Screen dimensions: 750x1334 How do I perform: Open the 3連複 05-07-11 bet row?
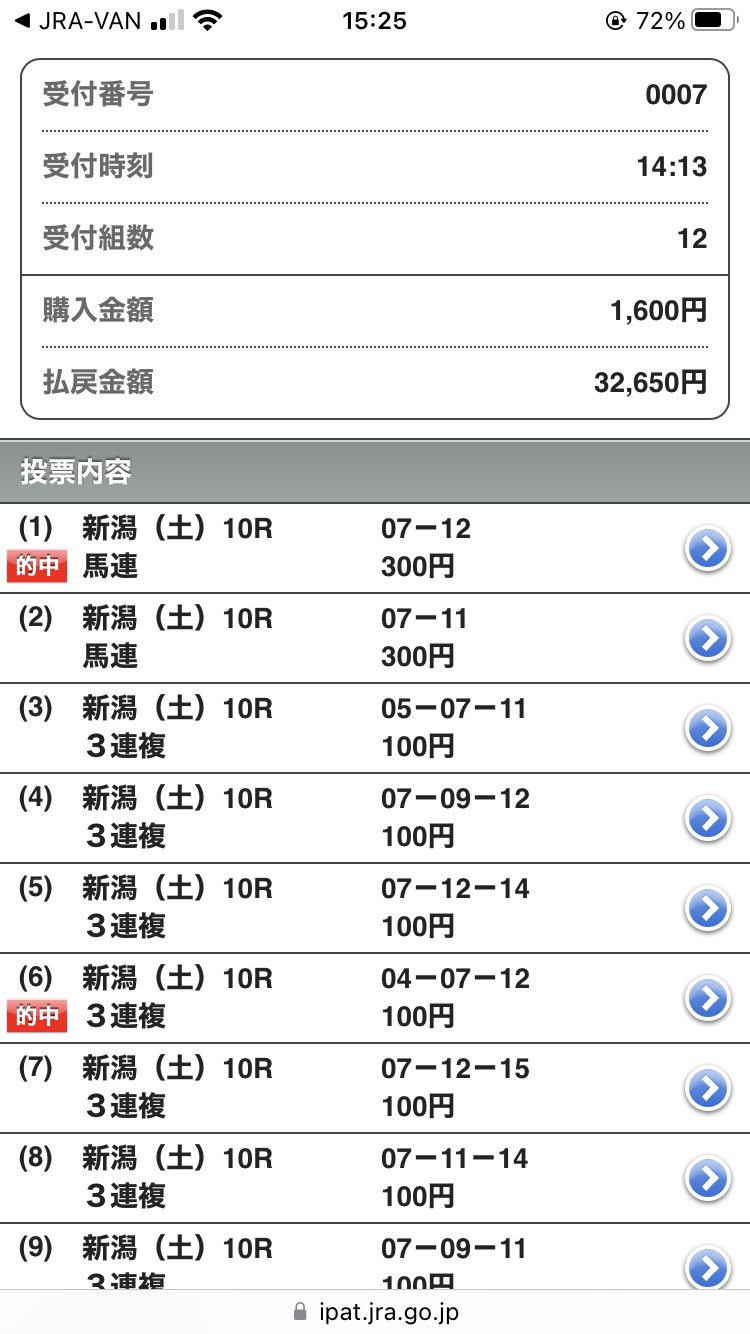pyautogui.click(x=708, y=729)
